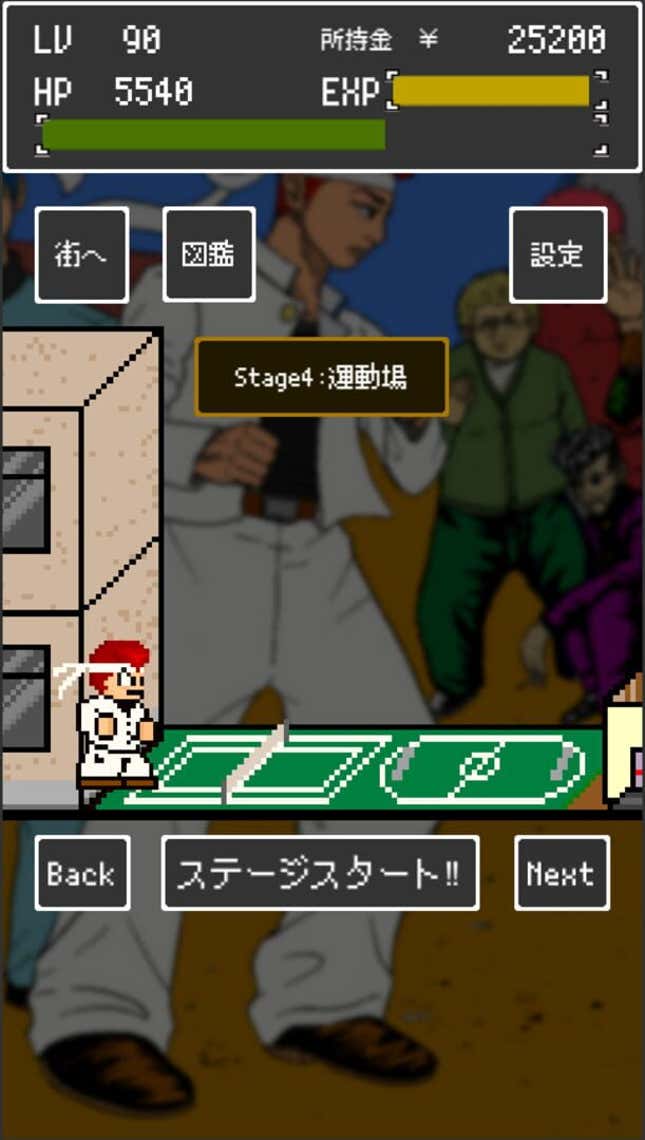Open the 設定 settings menu
The width and height of the screenshot is (645, 1140).
coord(558,254)
